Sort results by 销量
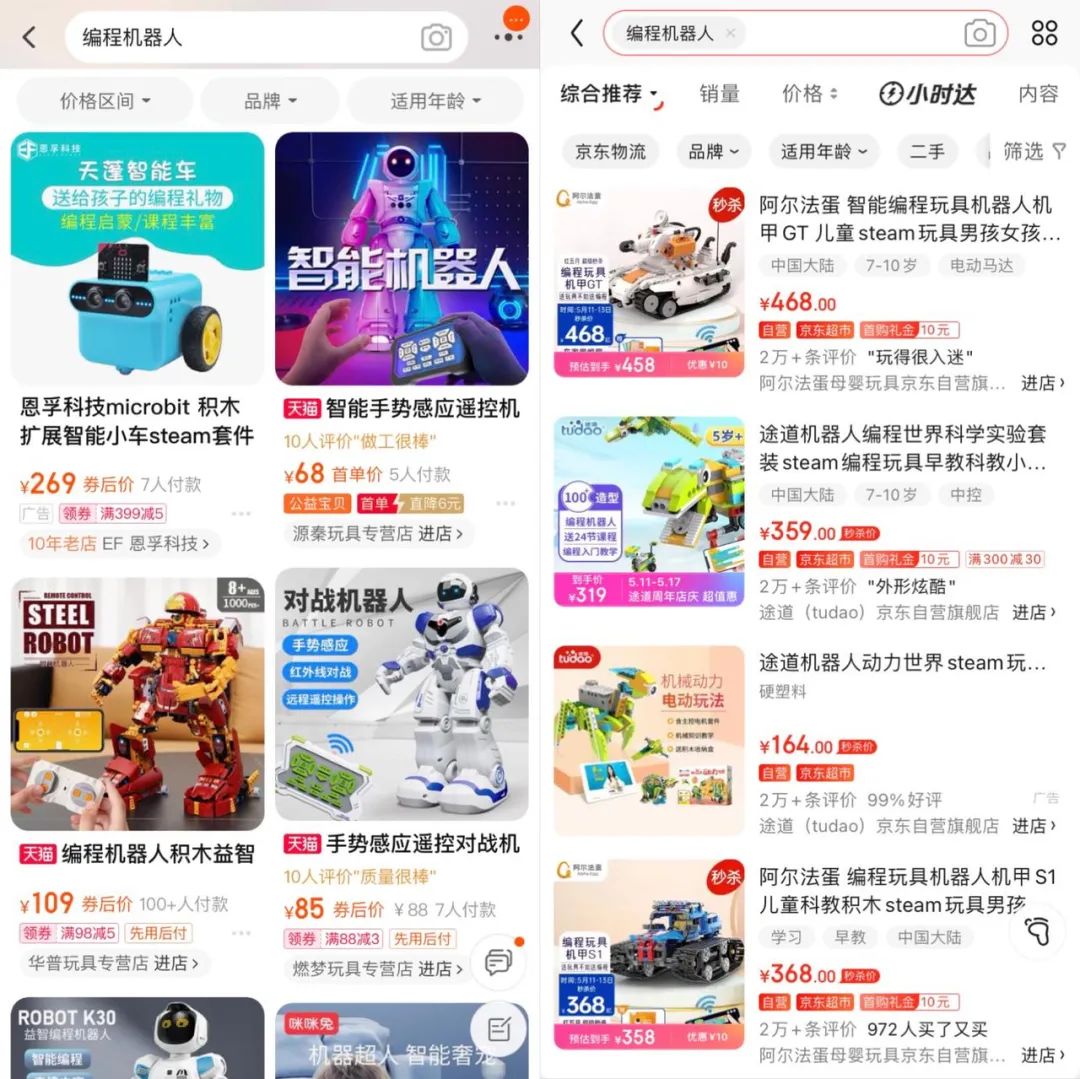Image resolution: width=1080 pixels, height=1079 pixels. [719, 94]
